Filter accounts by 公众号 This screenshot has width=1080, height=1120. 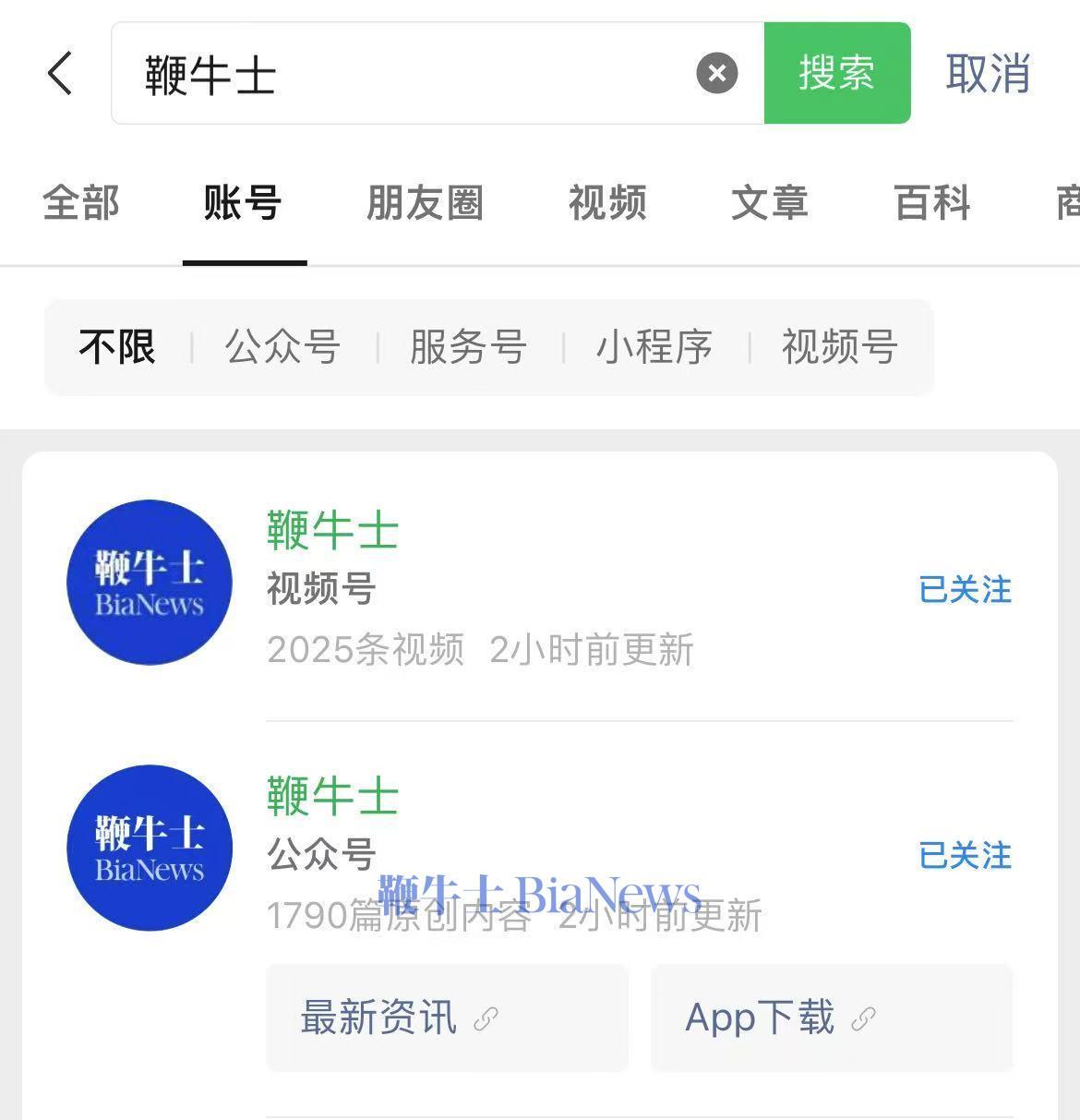coord(282,348)
